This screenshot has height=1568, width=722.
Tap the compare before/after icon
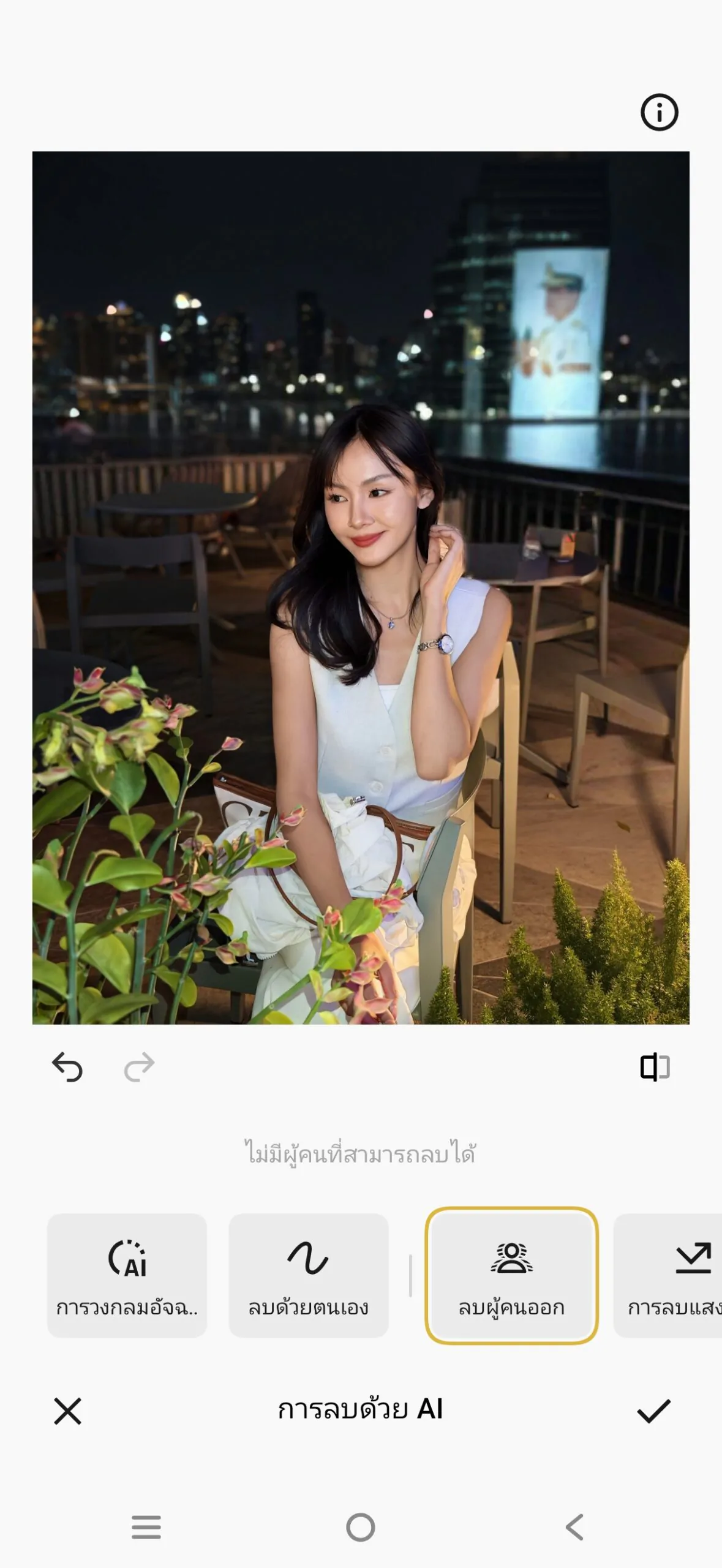coord(655,1067)
